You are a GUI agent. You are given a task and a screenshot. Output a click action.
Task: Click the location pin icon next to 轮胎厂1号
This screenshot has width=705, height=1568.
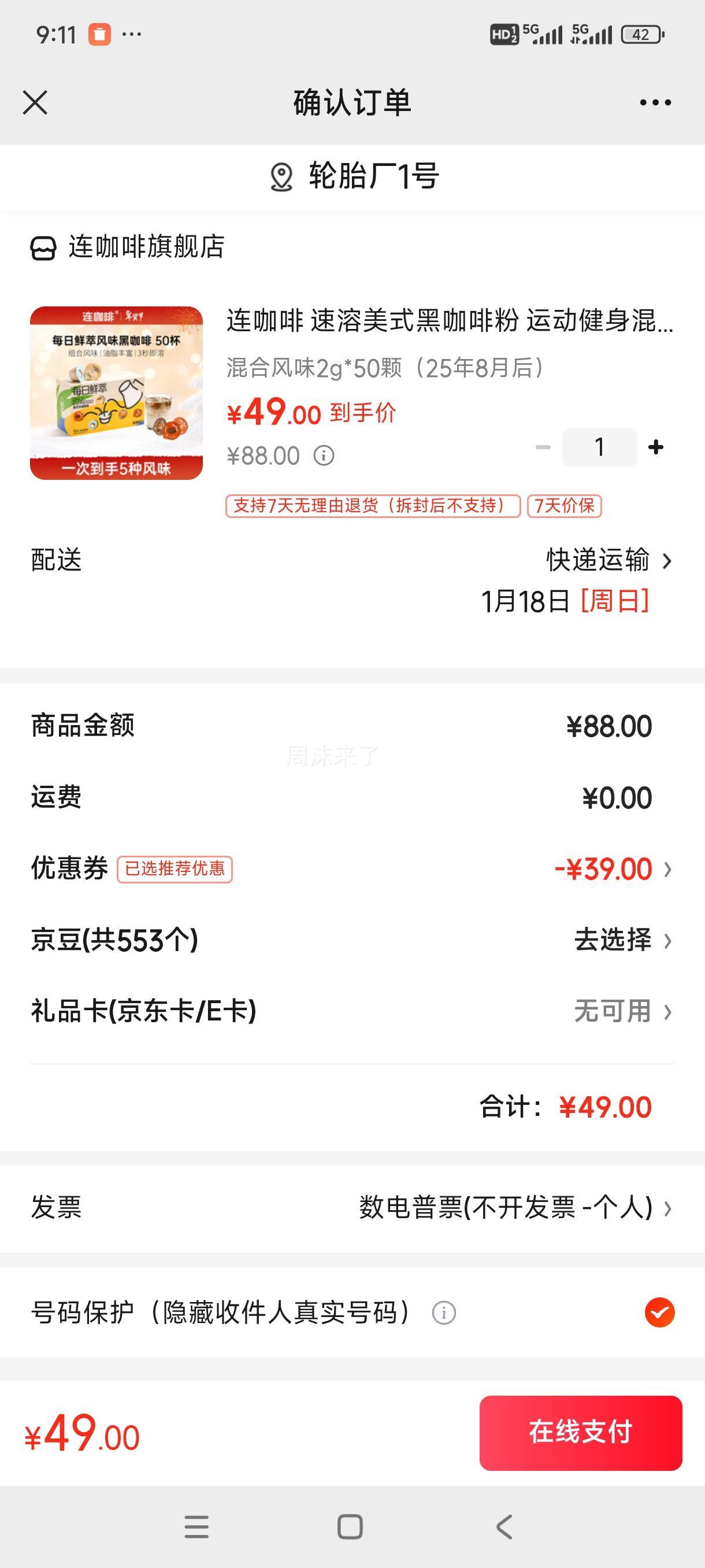(280, 177)
